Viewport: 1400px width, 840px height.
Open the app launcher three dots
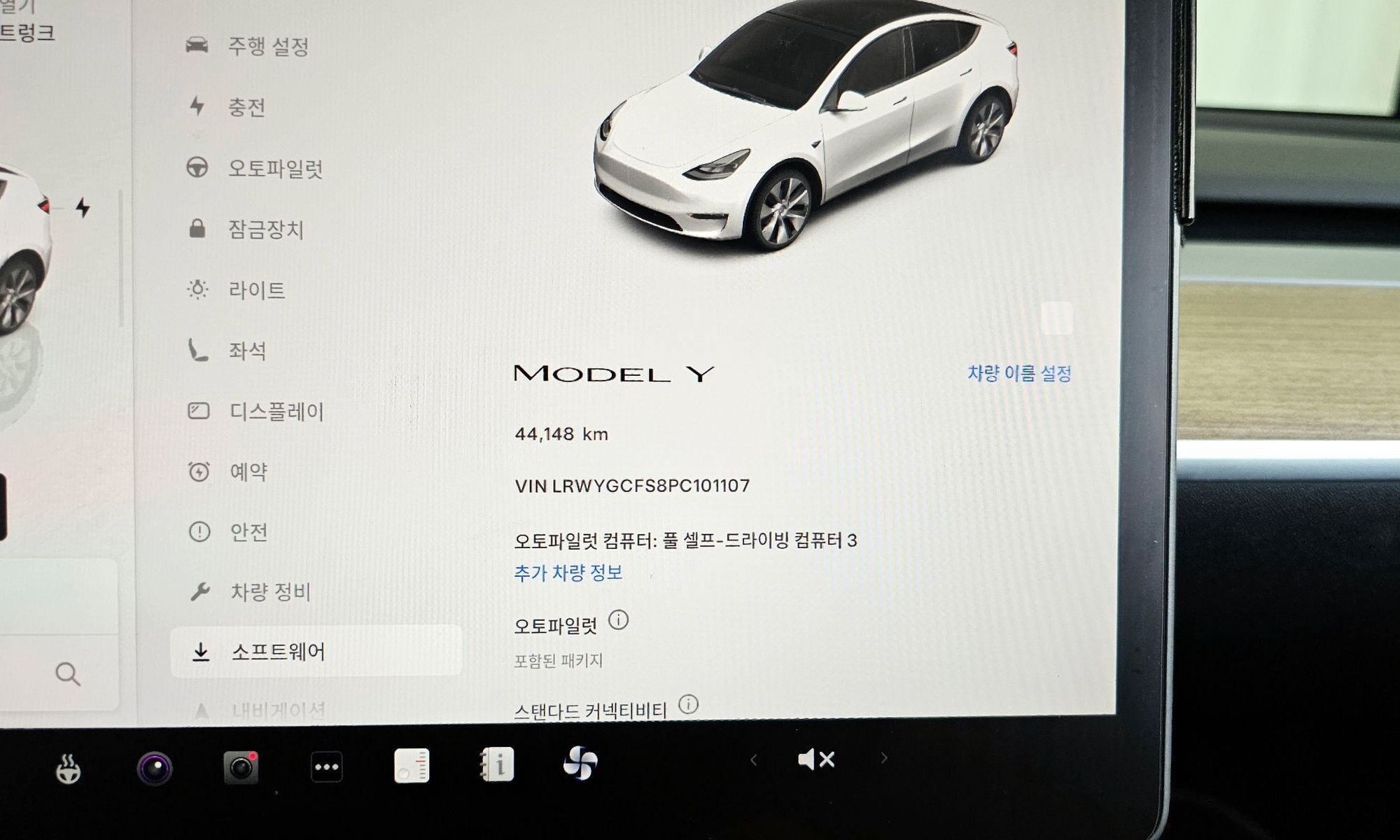point(326,766)
